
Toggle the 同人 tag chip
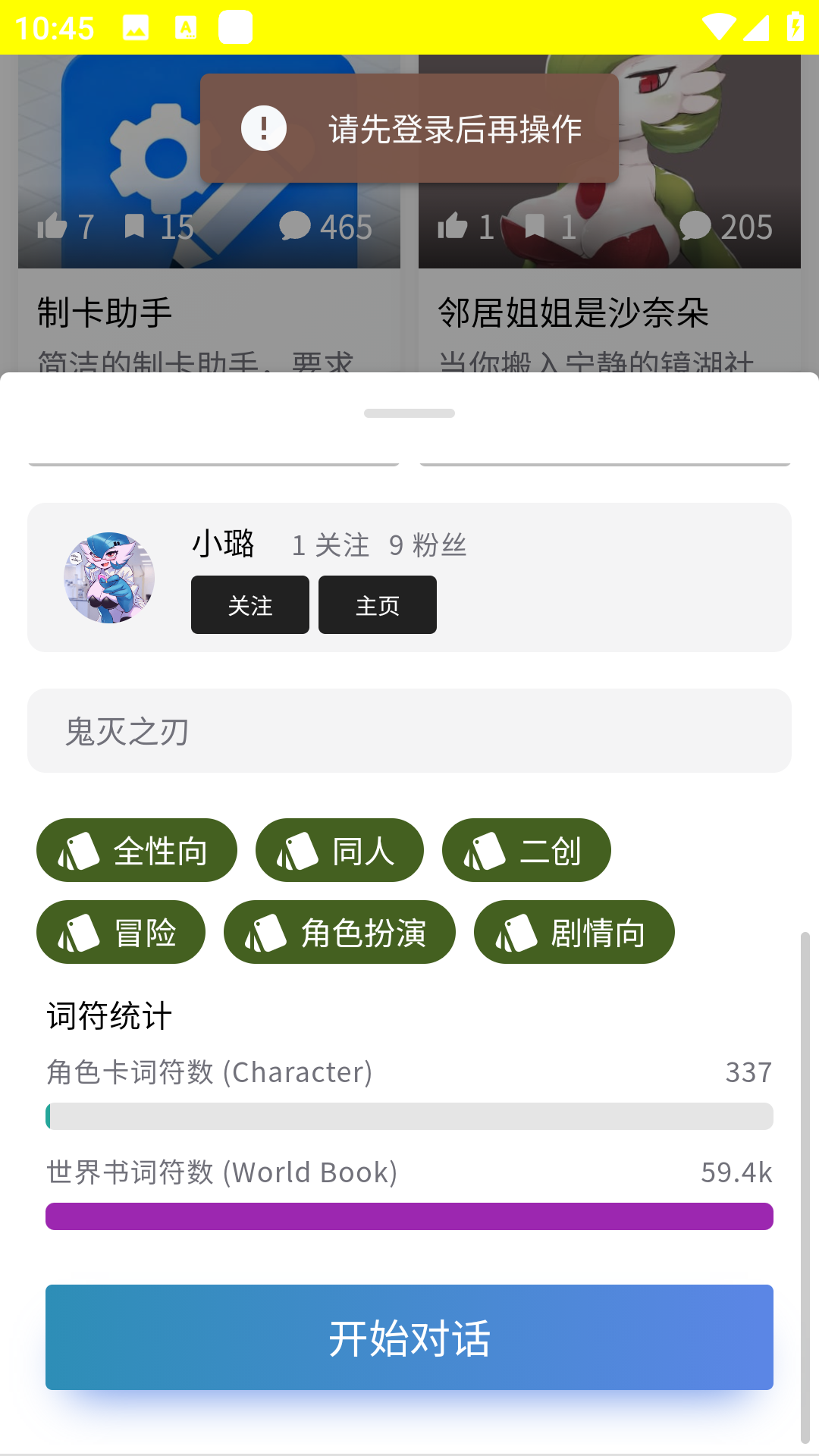pyautogui.click(x=339, y=850)
